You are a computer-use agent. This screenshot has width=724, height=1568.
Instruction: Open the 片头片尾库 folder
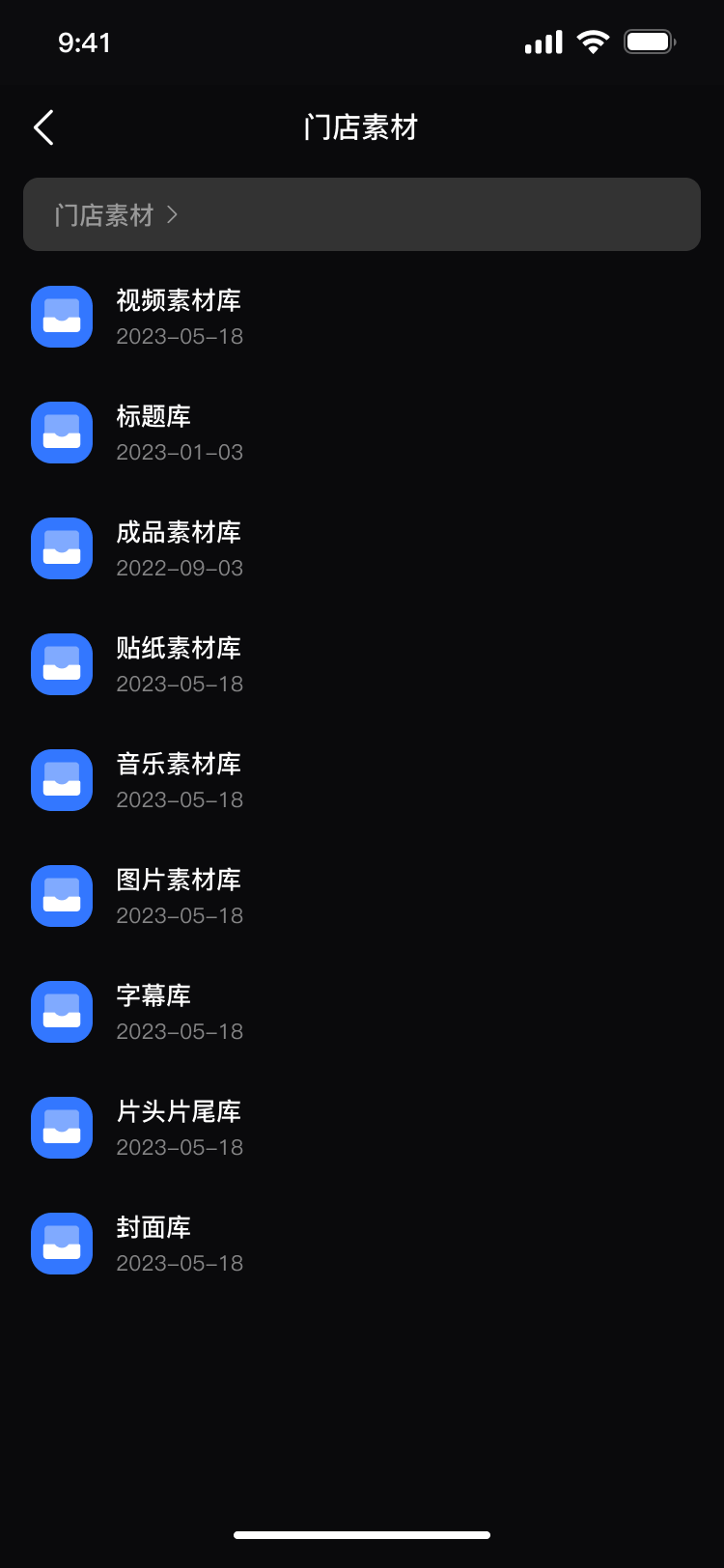click(x=362, y=1128)
